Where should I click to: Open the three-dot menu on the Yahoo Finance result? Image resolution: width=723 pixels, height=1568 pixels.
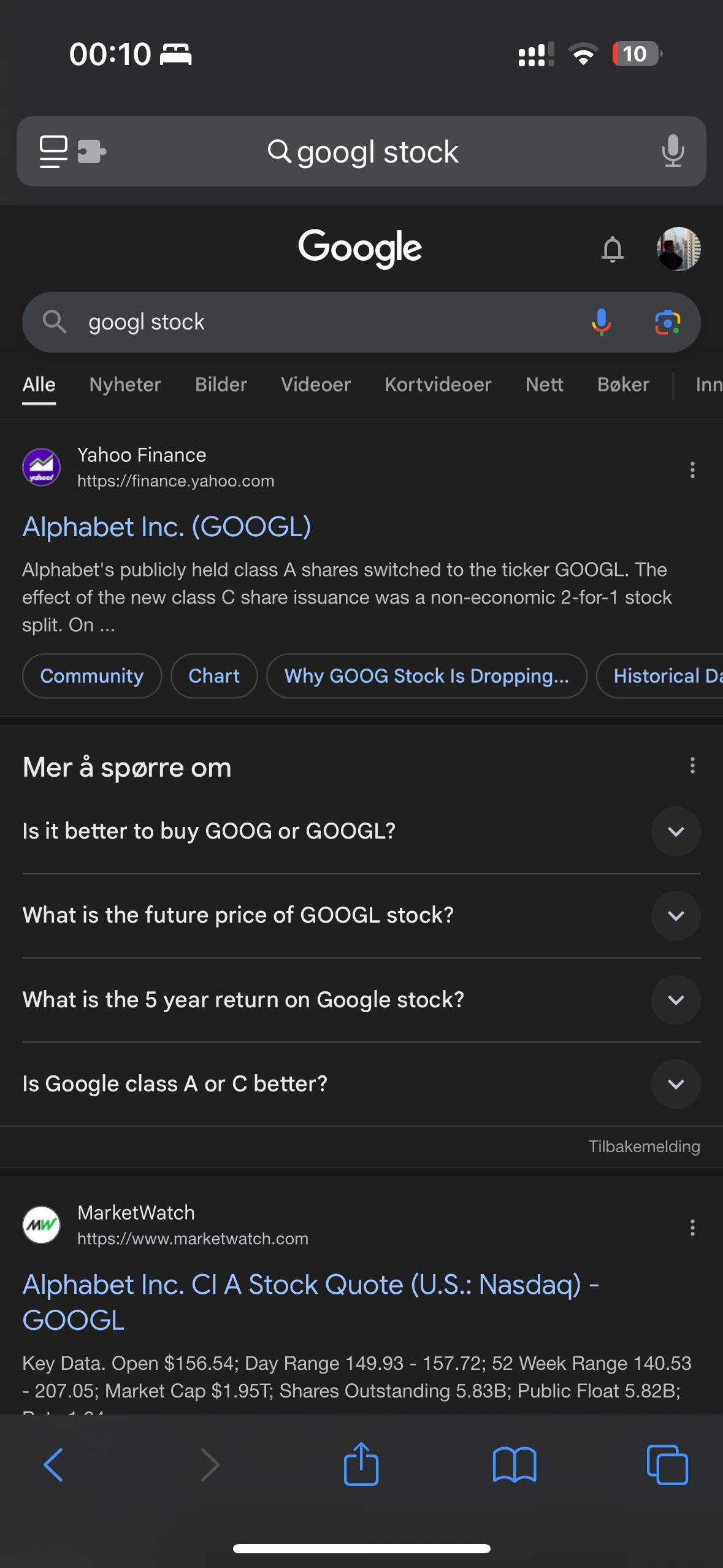tap(692, 470)
